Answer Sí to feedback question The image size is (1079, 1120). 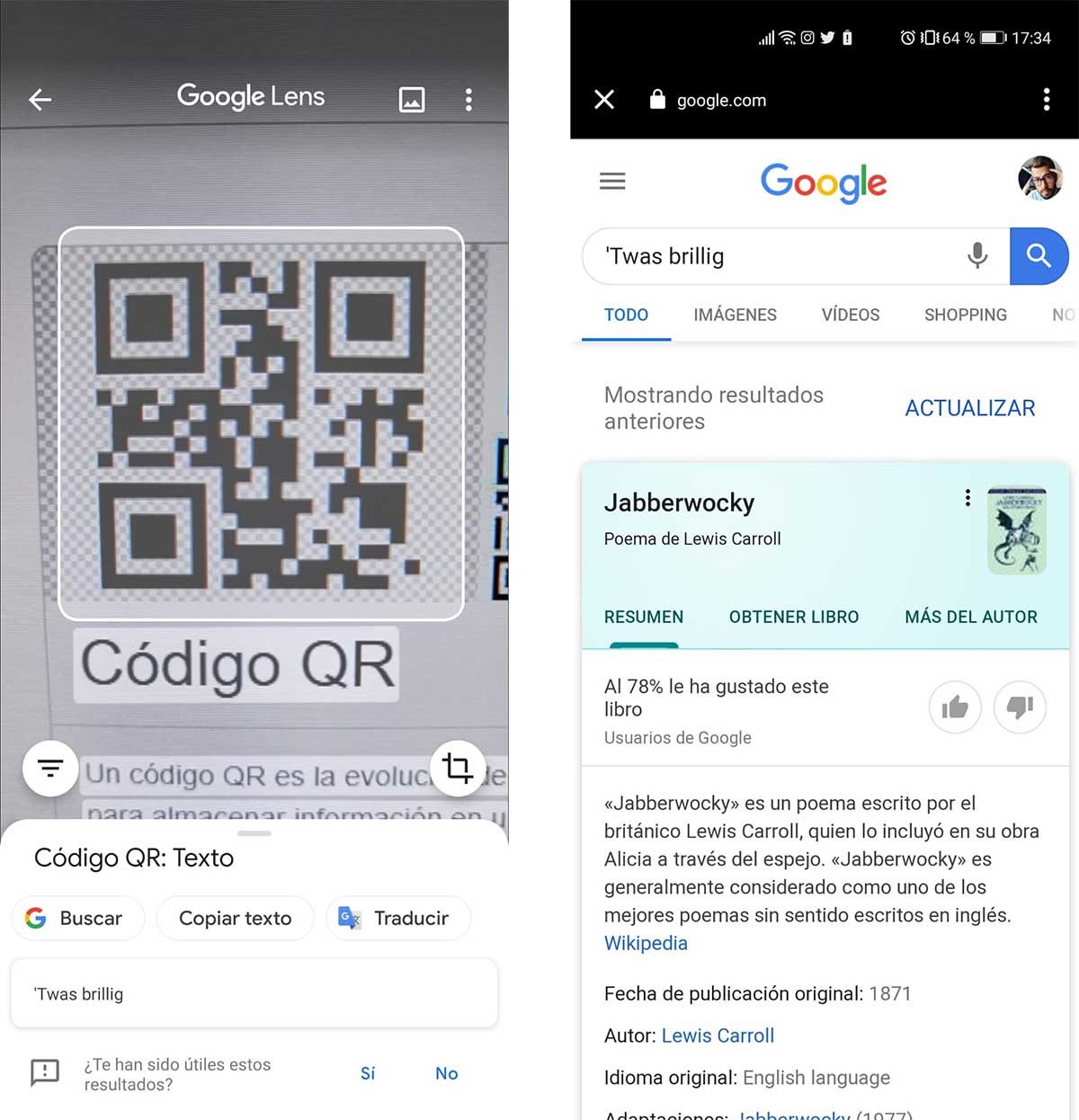367,1073
